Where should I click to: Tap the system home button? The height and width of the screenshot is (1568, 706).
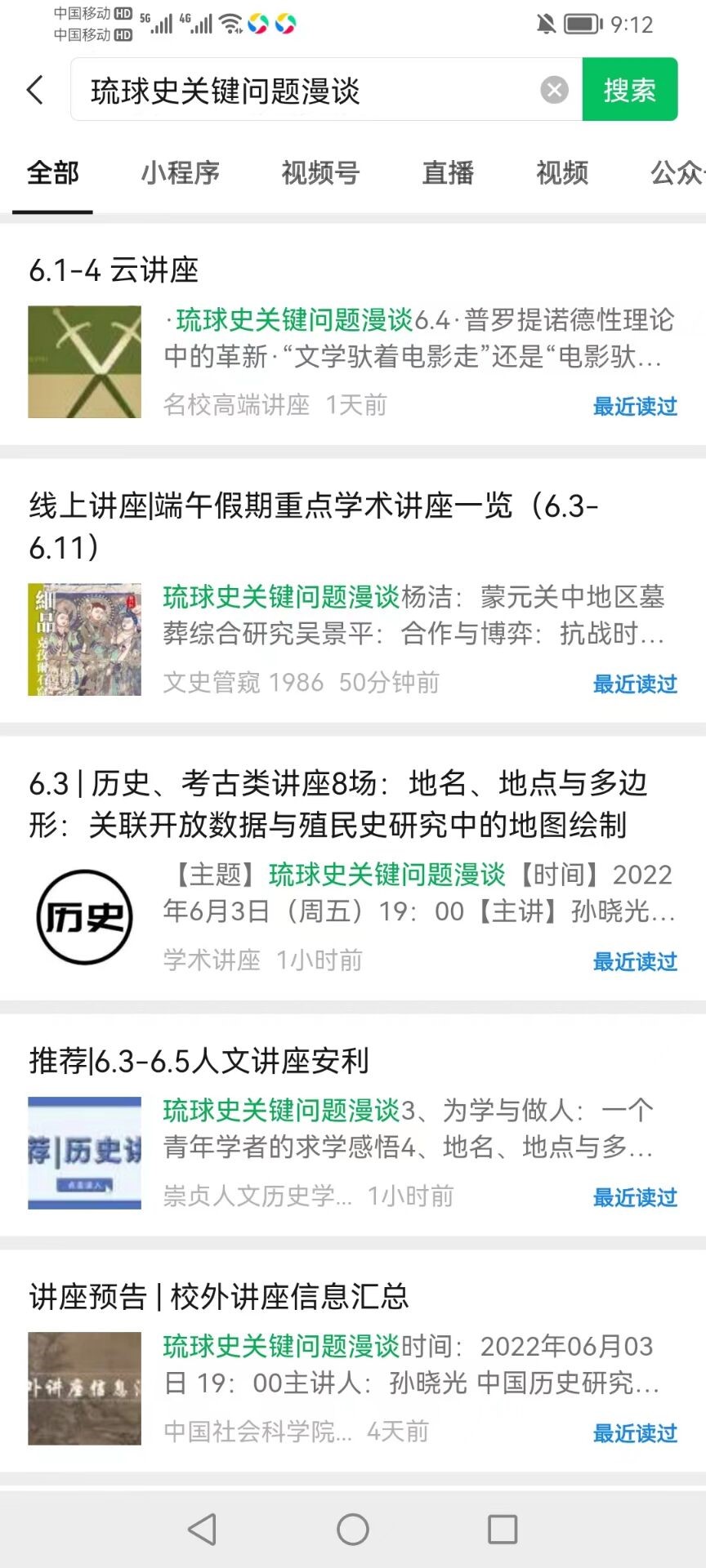coord(353,1530)
